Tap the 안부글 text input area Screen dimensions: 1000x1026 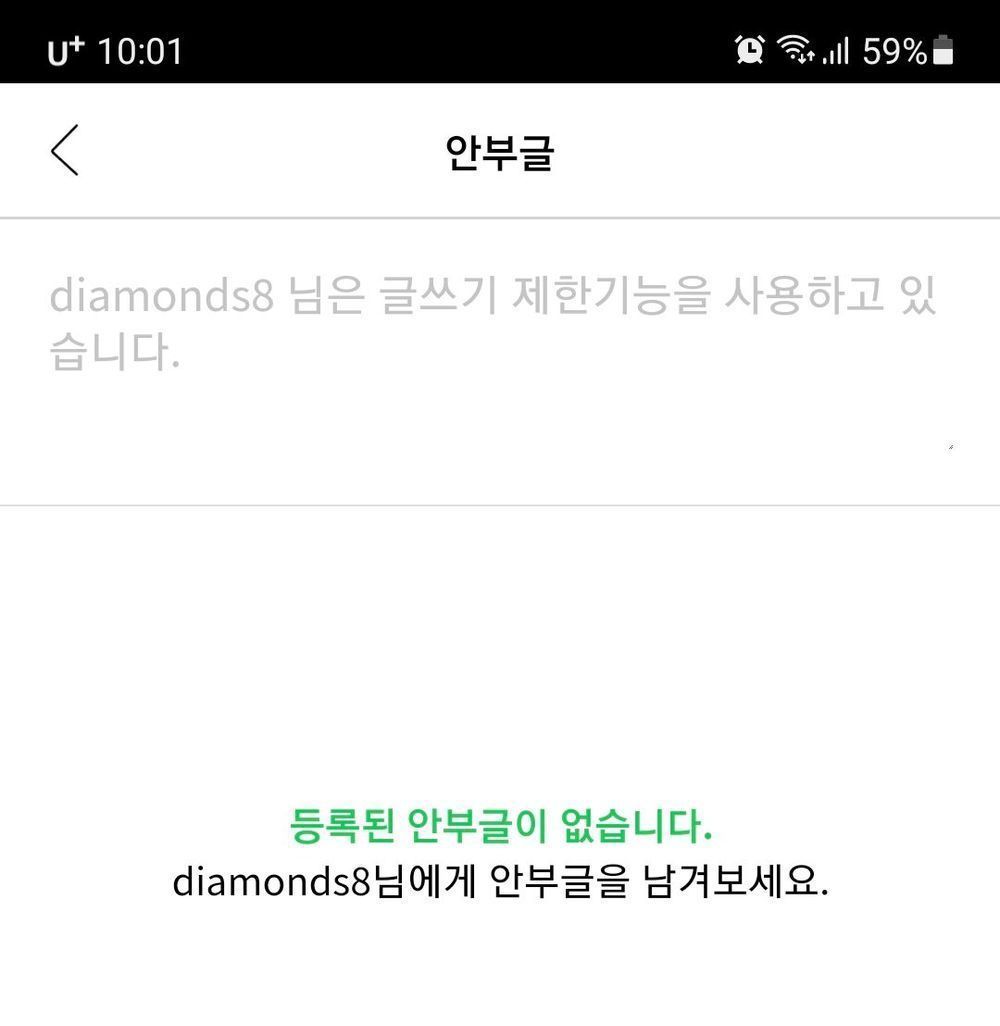[498, 360]
